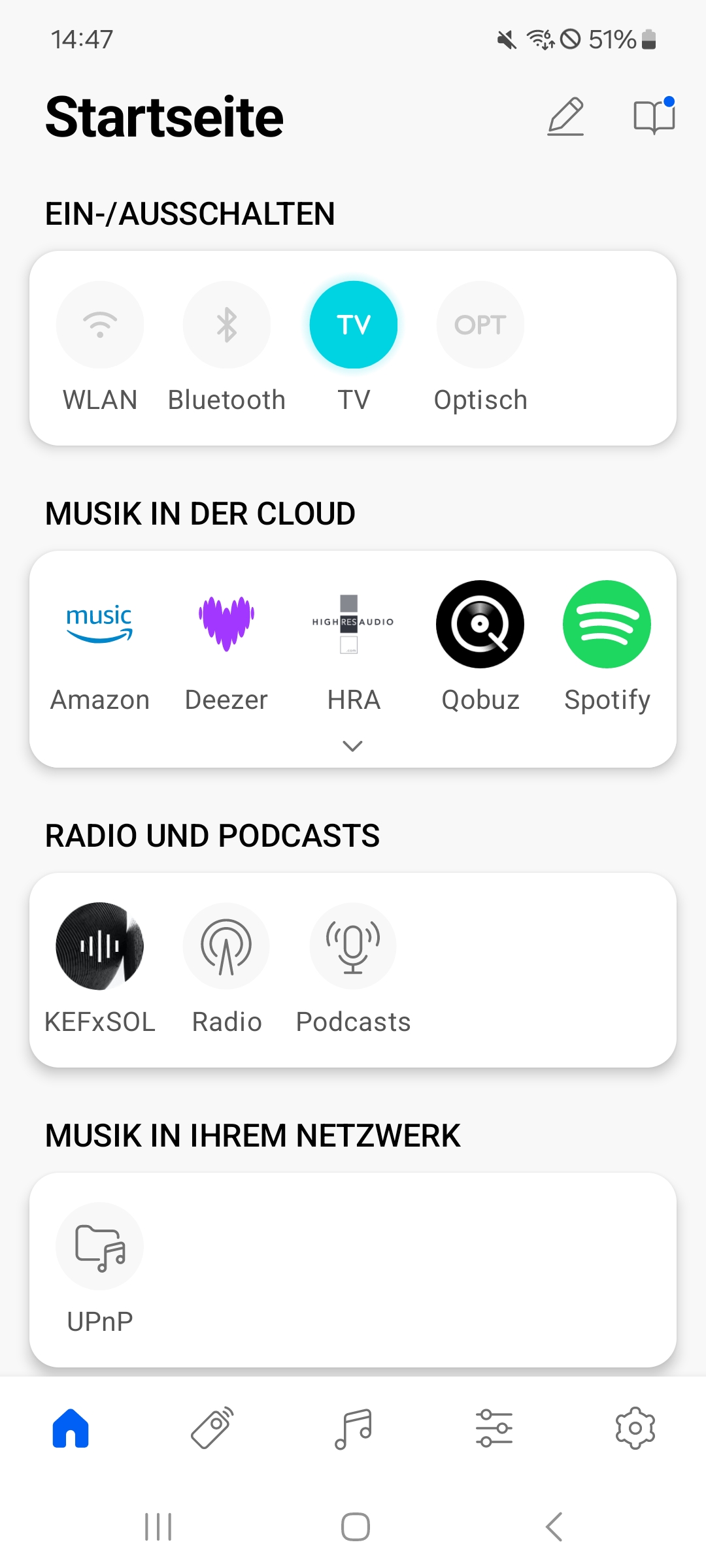Screen dimensions: 706x1568
Task: Open HRA HighResAudio
Action: [354, 625]
